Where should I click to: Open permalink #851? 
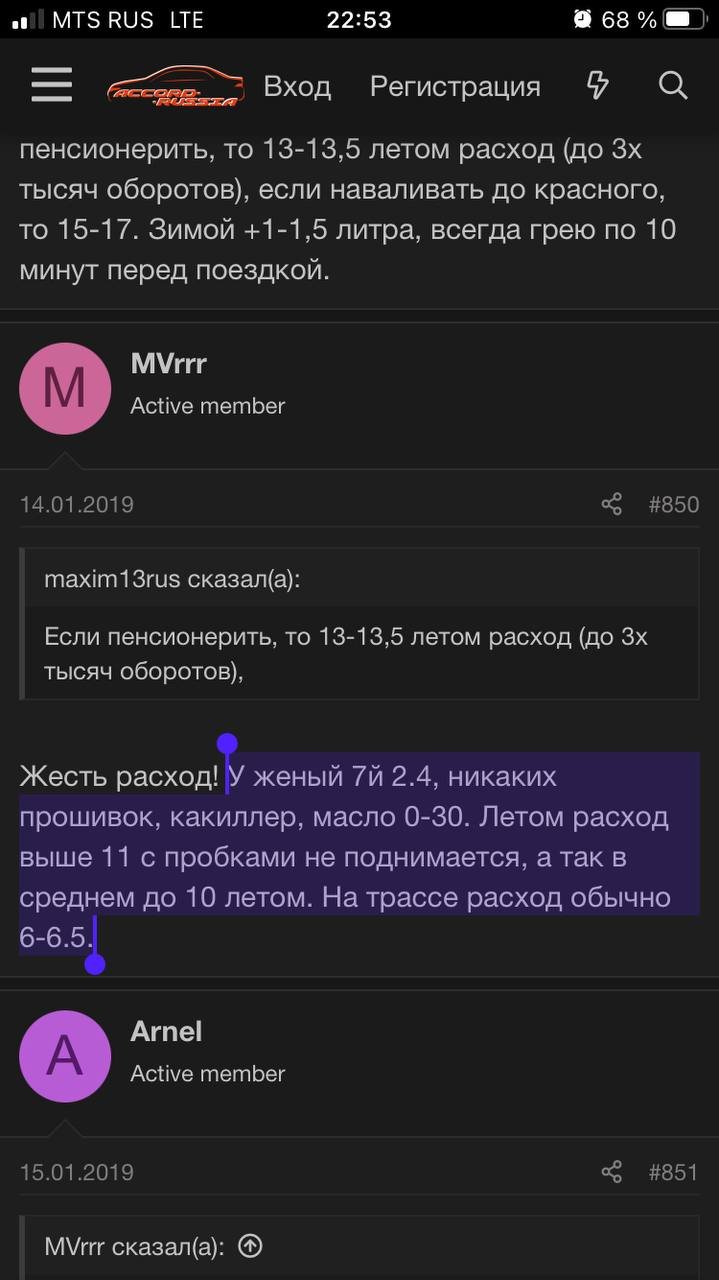point(673,1172)
